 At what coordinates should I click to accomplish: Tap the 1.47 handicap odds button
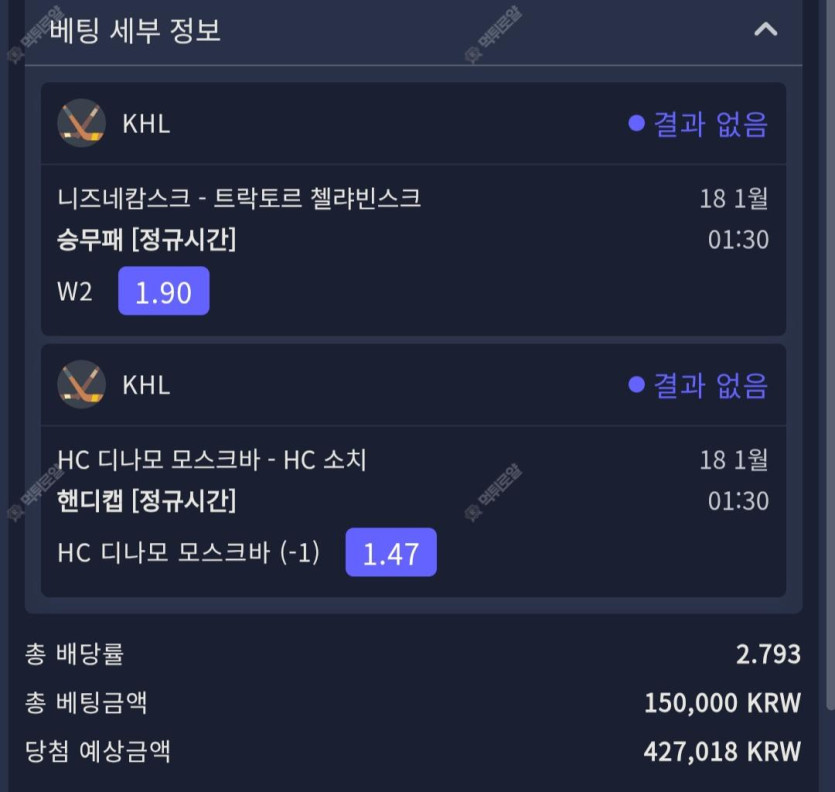coord(390,552)
